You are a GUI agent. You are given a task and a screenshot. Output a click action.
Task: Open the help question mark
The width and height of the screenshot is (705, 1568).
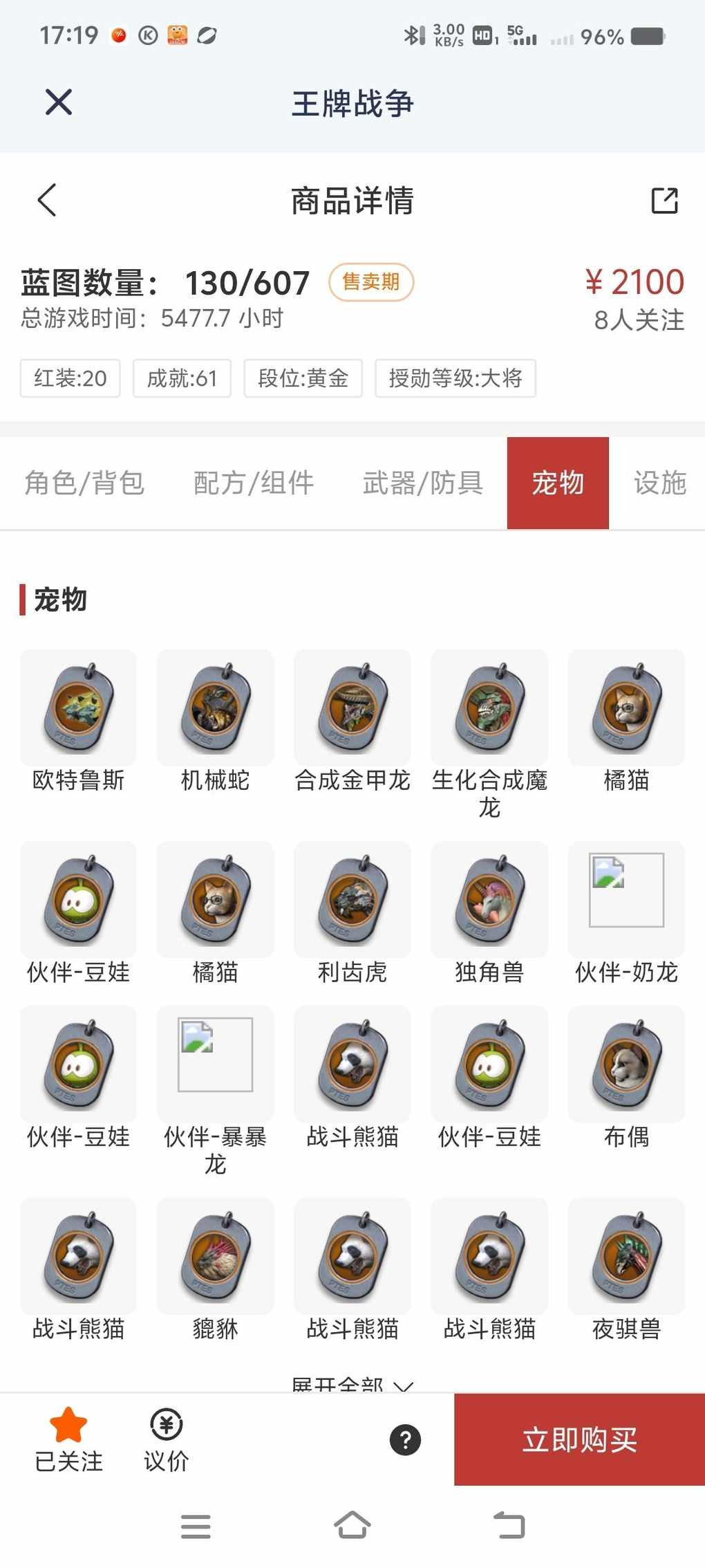click(405, 1440)
